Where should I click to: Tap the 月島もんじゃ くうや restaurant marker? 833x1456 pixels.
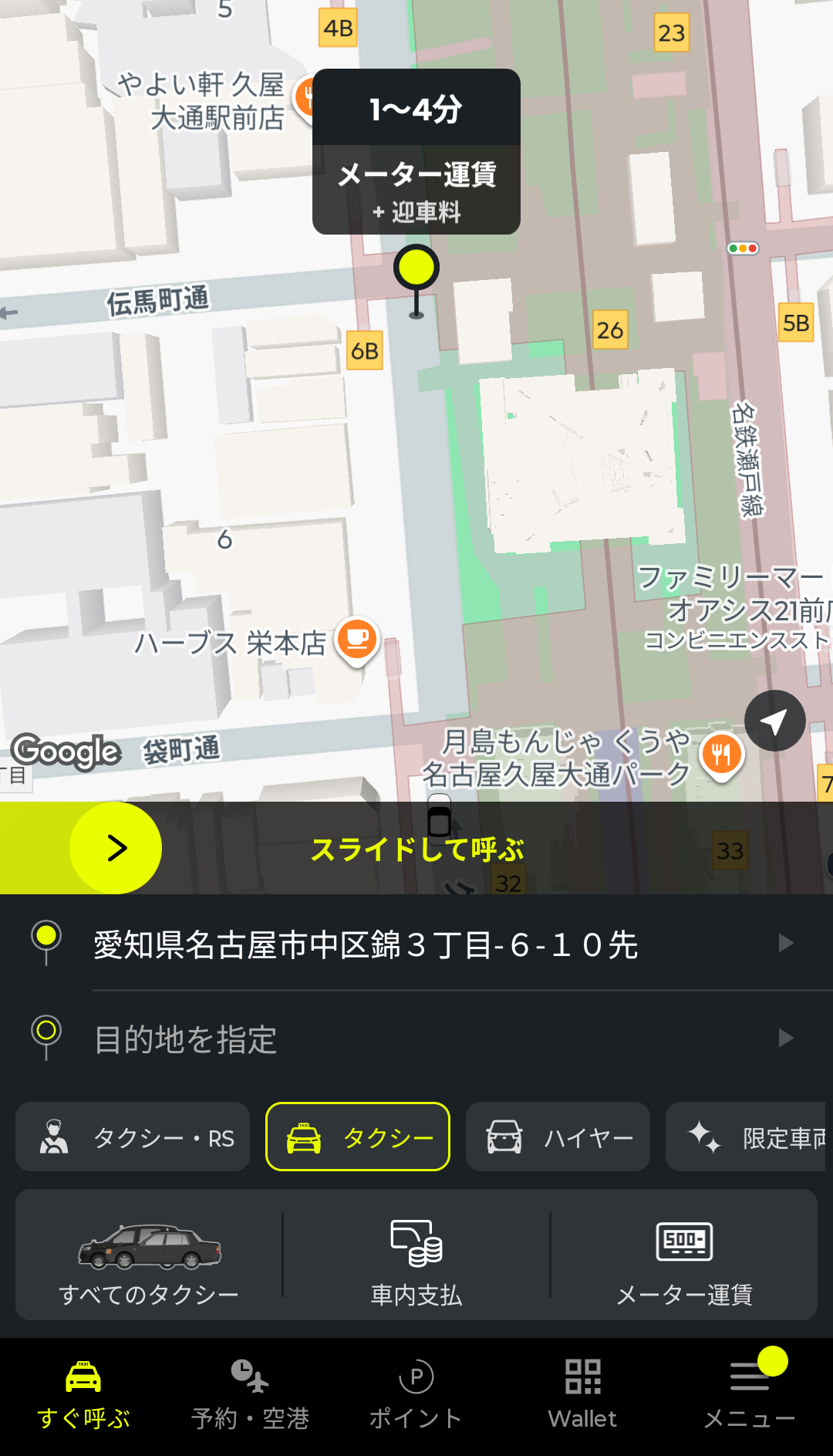[x=721, y=754]
